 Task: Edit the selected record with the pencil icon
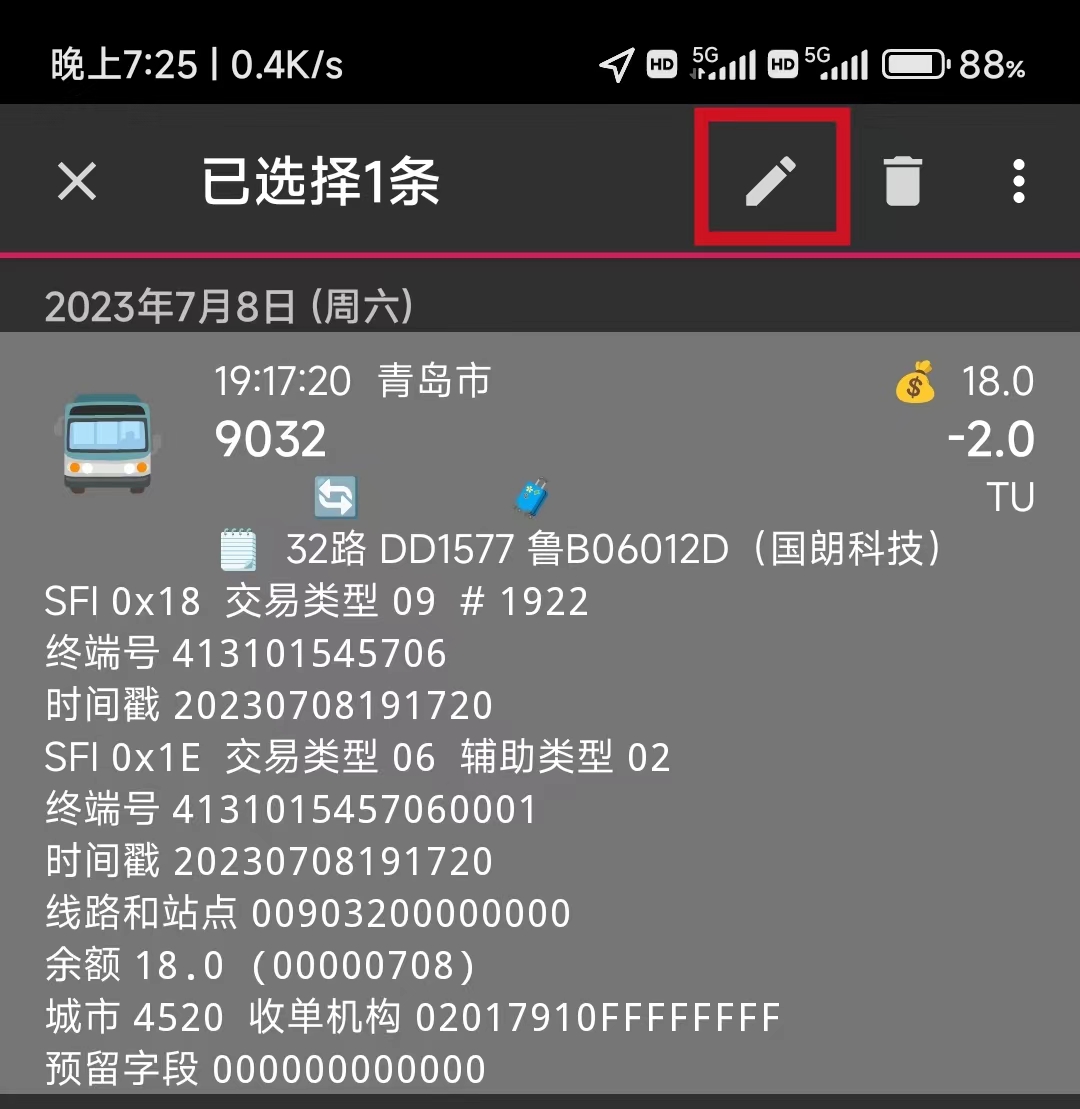pos(771,181)
